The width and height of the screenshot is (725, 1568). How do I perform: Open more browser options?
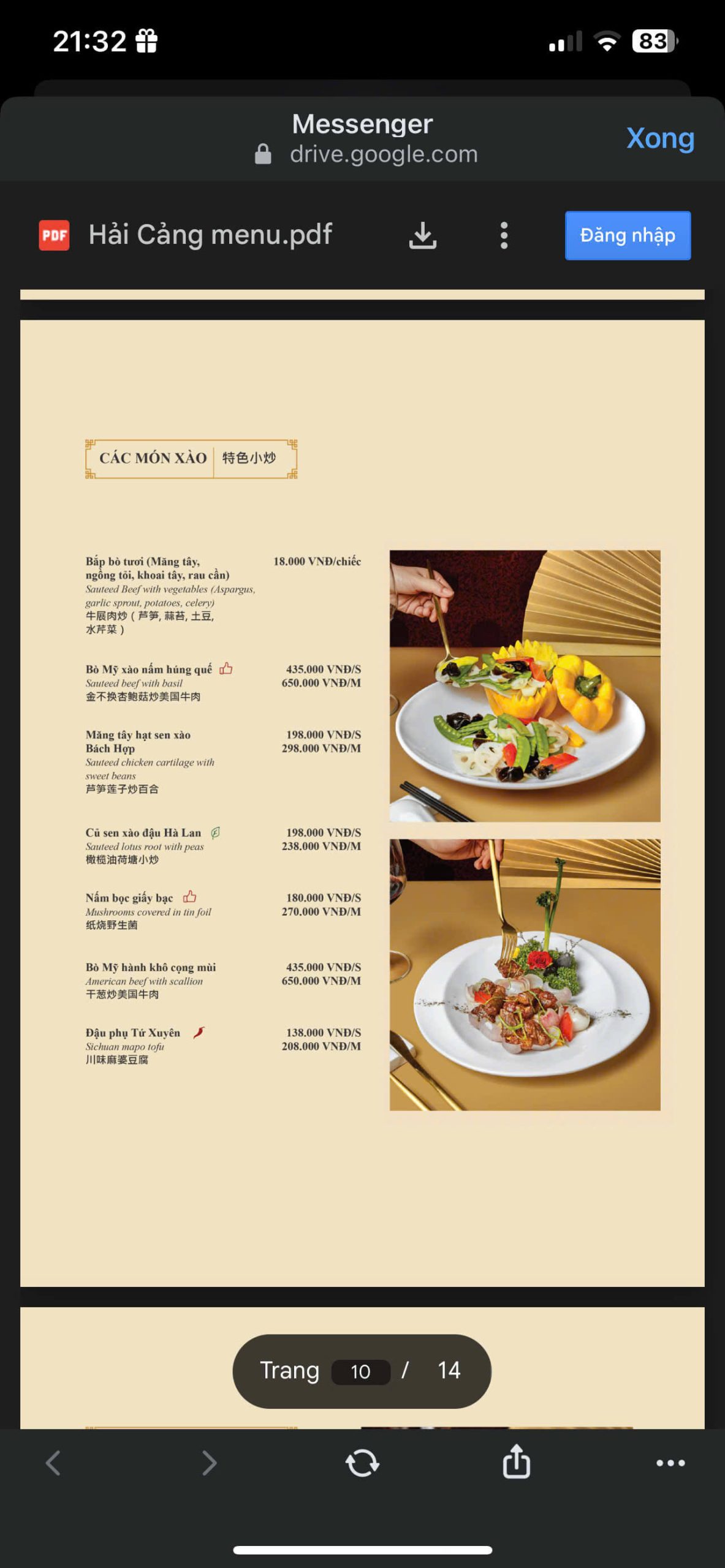670,1463
